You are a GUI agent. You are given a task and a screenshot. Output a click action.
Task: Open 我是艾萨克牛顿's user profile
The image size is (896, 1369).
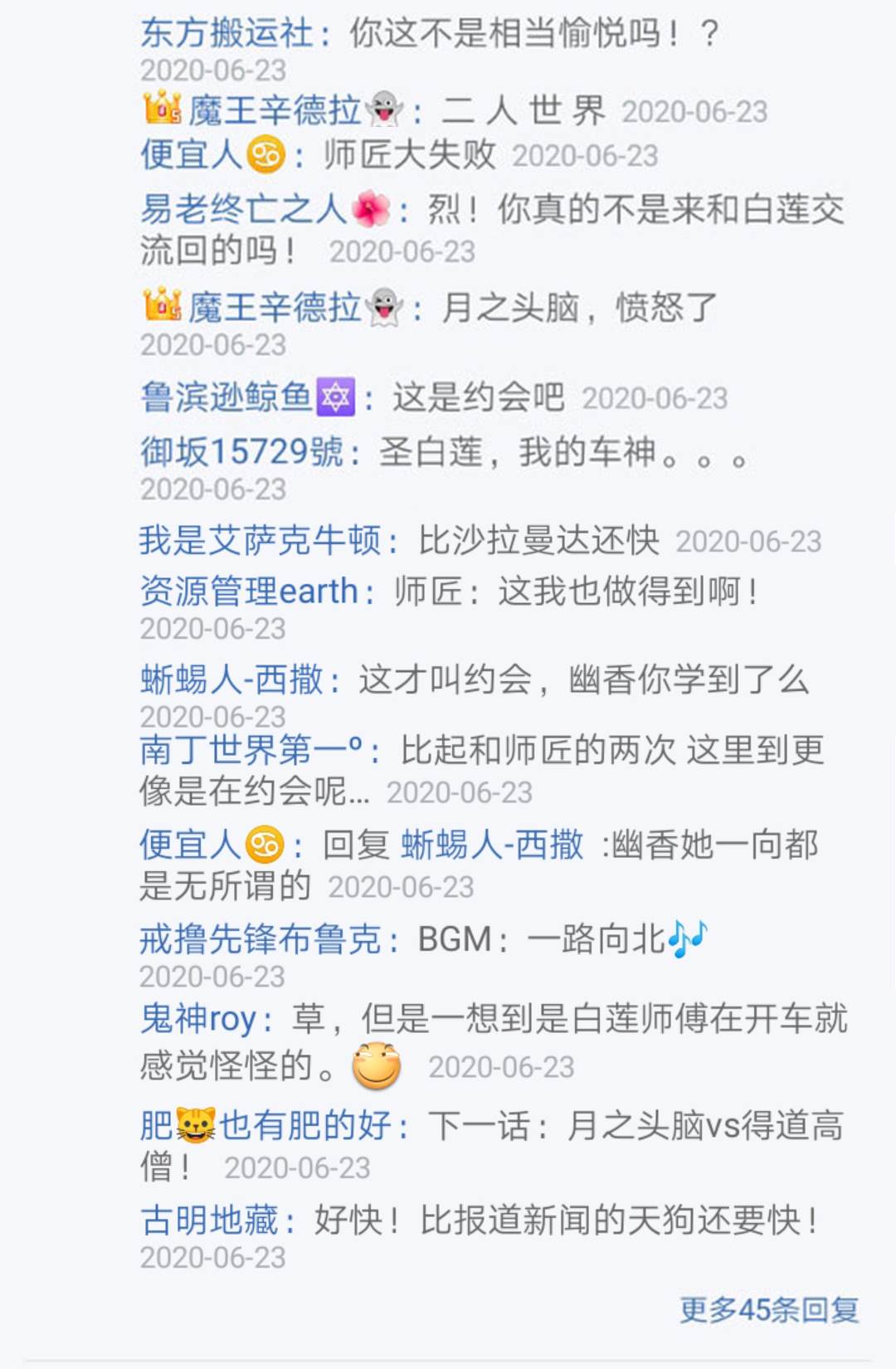(259, 541)
